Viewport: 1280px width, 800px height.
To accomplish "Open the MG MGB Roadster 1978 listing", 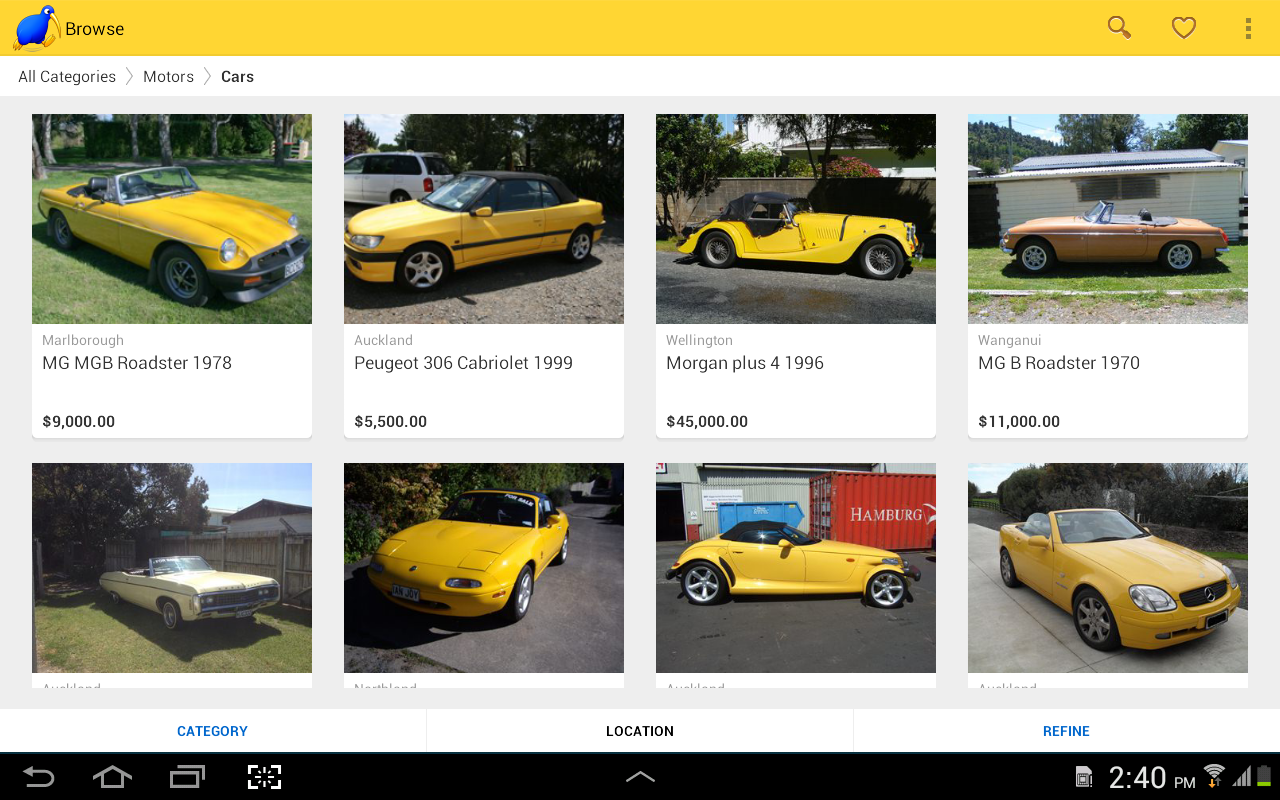I will click(172, 275).
